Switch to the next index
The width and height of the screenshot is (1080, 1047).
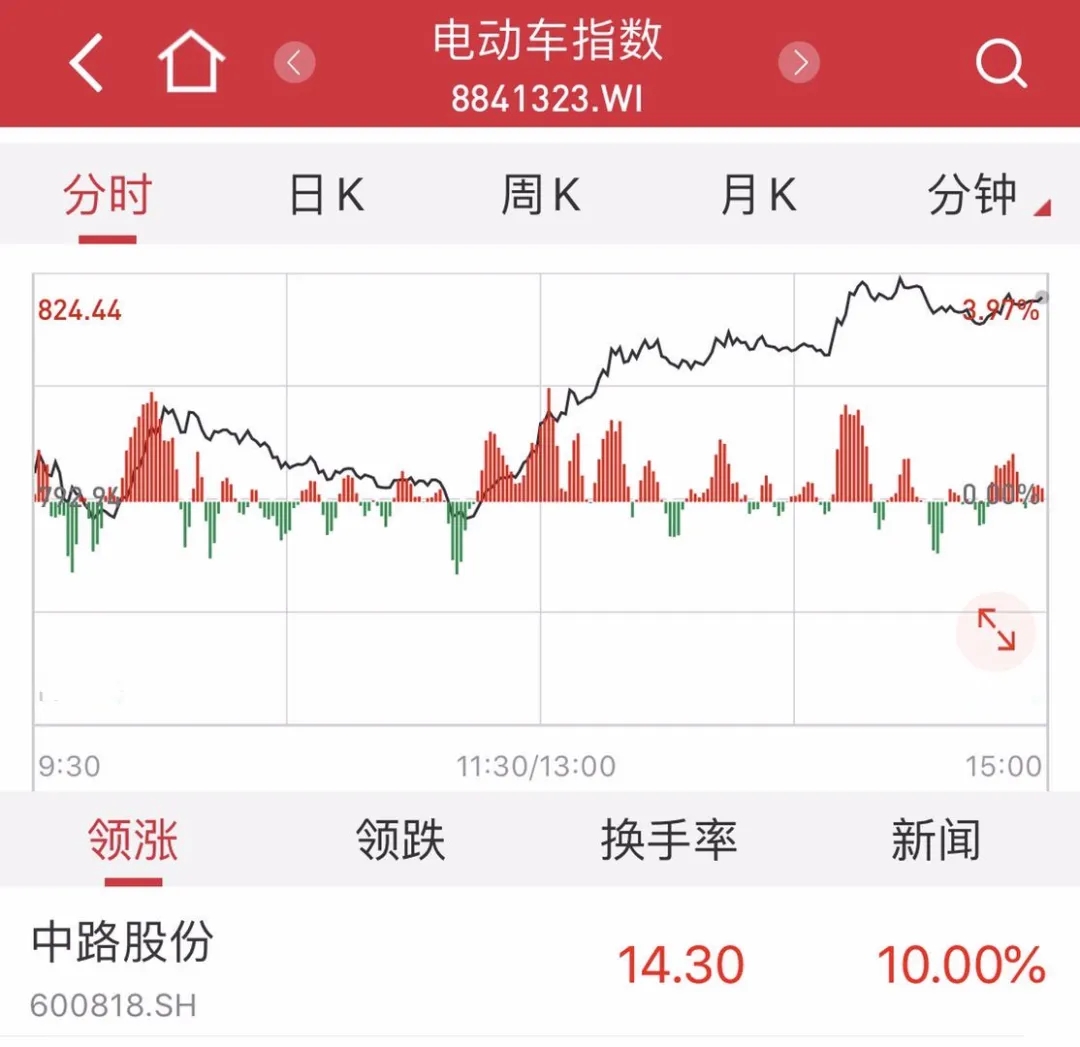pos(799,63)
